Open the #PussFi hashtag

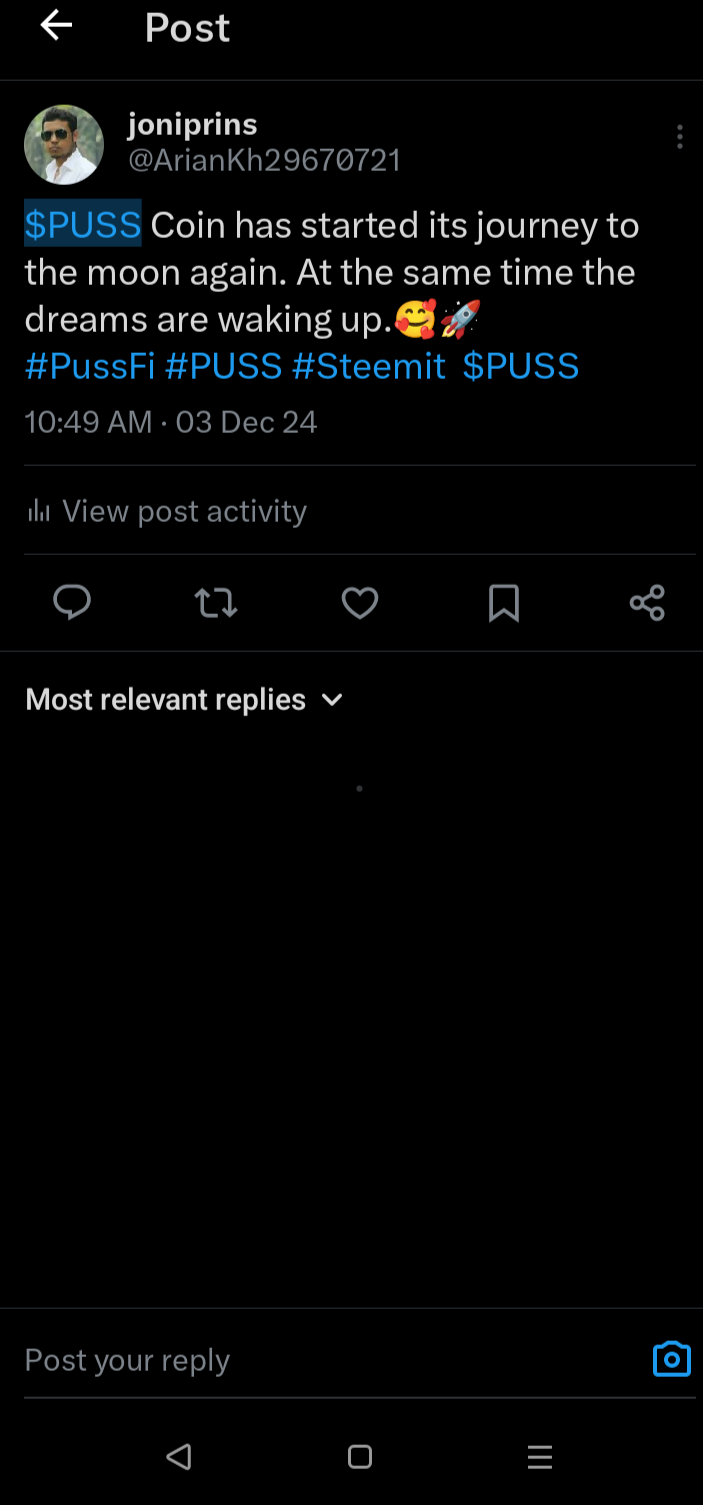pyautogui.click(x=90, y=366)
